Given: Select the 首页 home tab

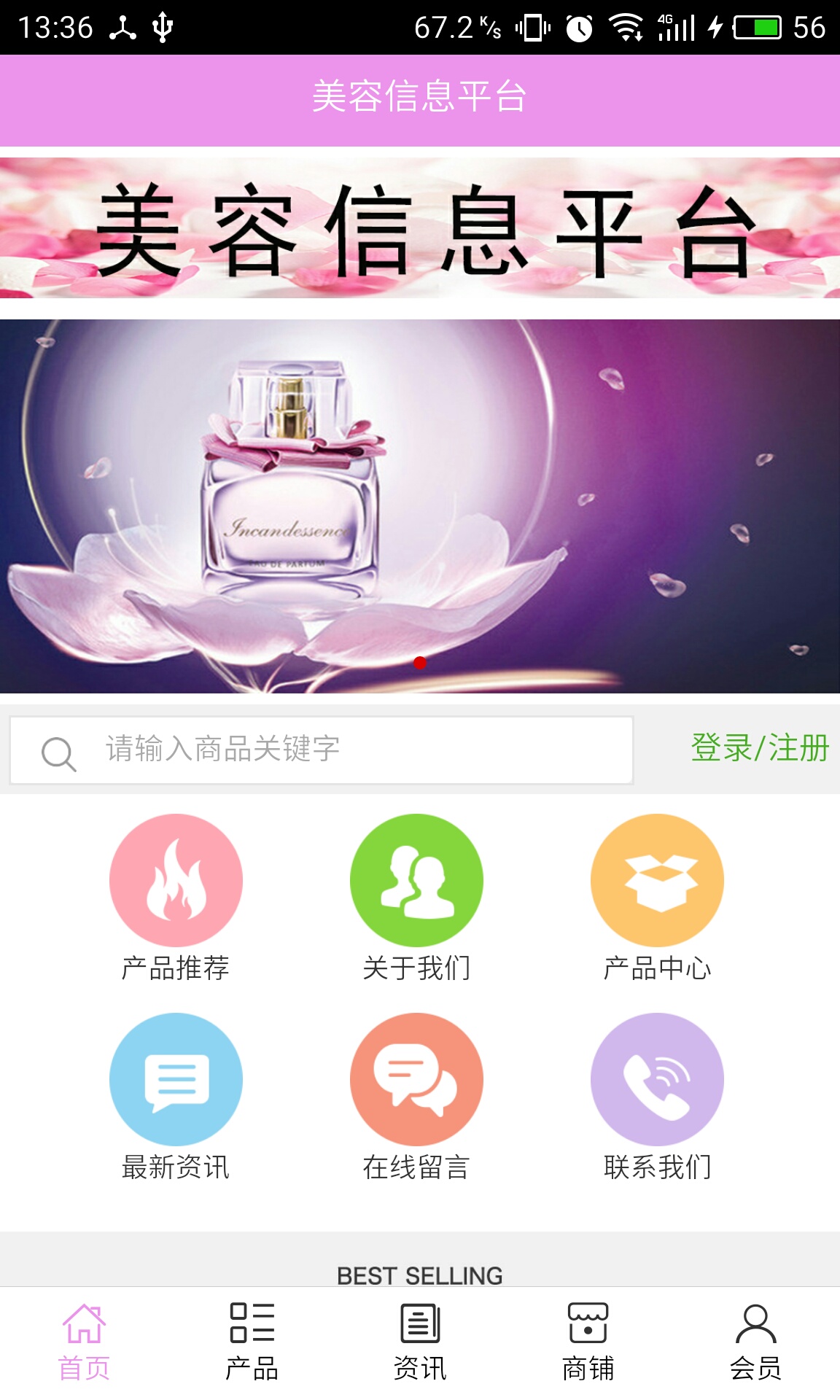Looking at the screenshot, I should pyautogui.click(x=84, y=1342).
